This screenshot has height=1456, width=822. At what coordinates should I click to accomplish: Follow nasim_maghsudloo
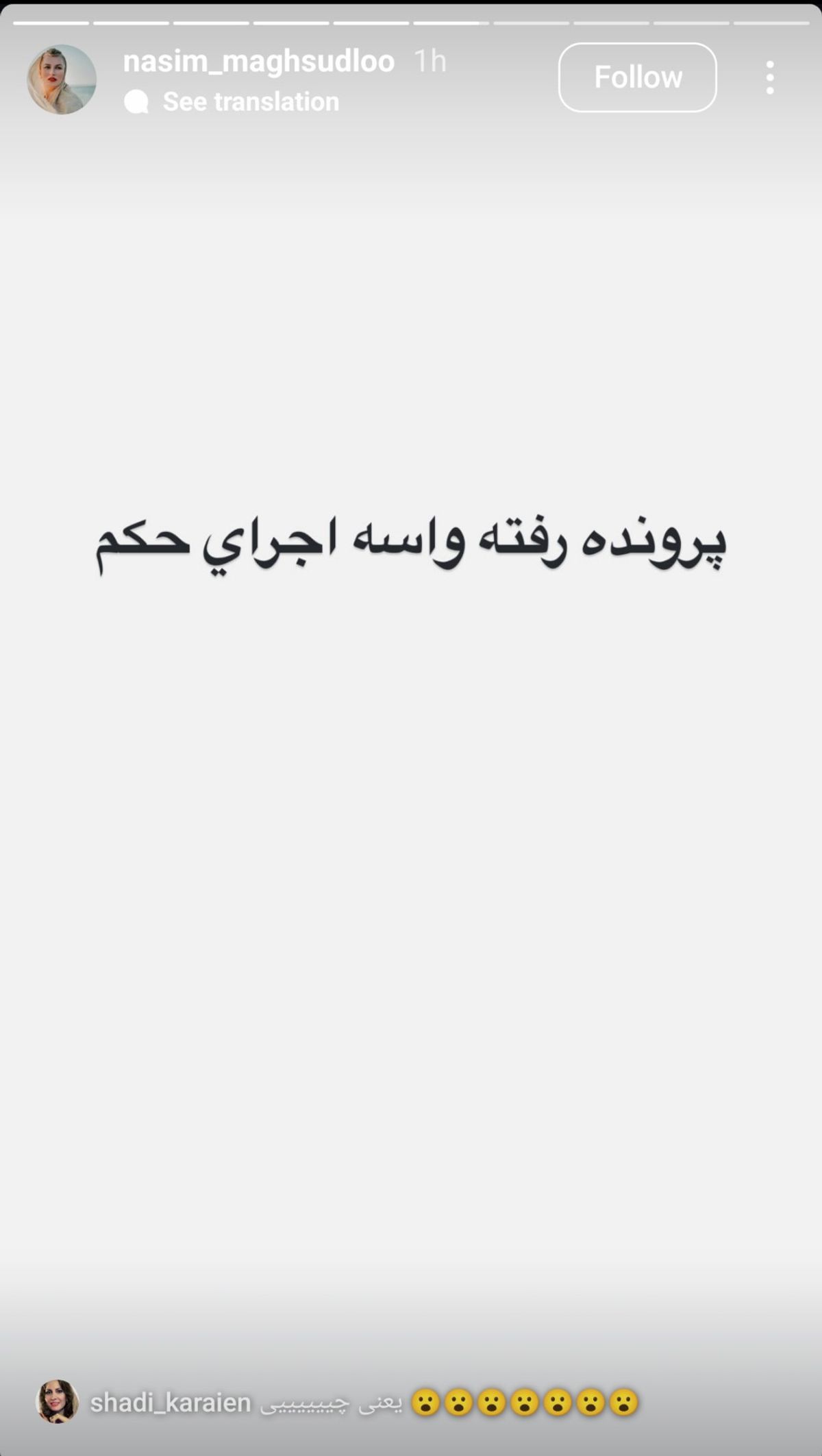click(637, 77)
